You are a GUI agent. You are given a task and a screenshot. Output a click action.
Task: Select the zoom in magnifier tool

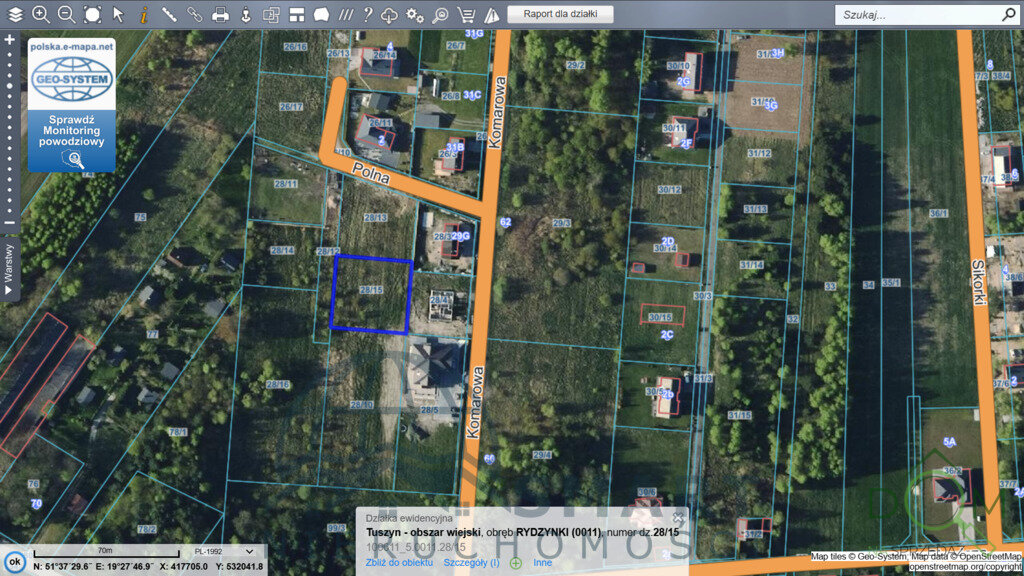41,14
